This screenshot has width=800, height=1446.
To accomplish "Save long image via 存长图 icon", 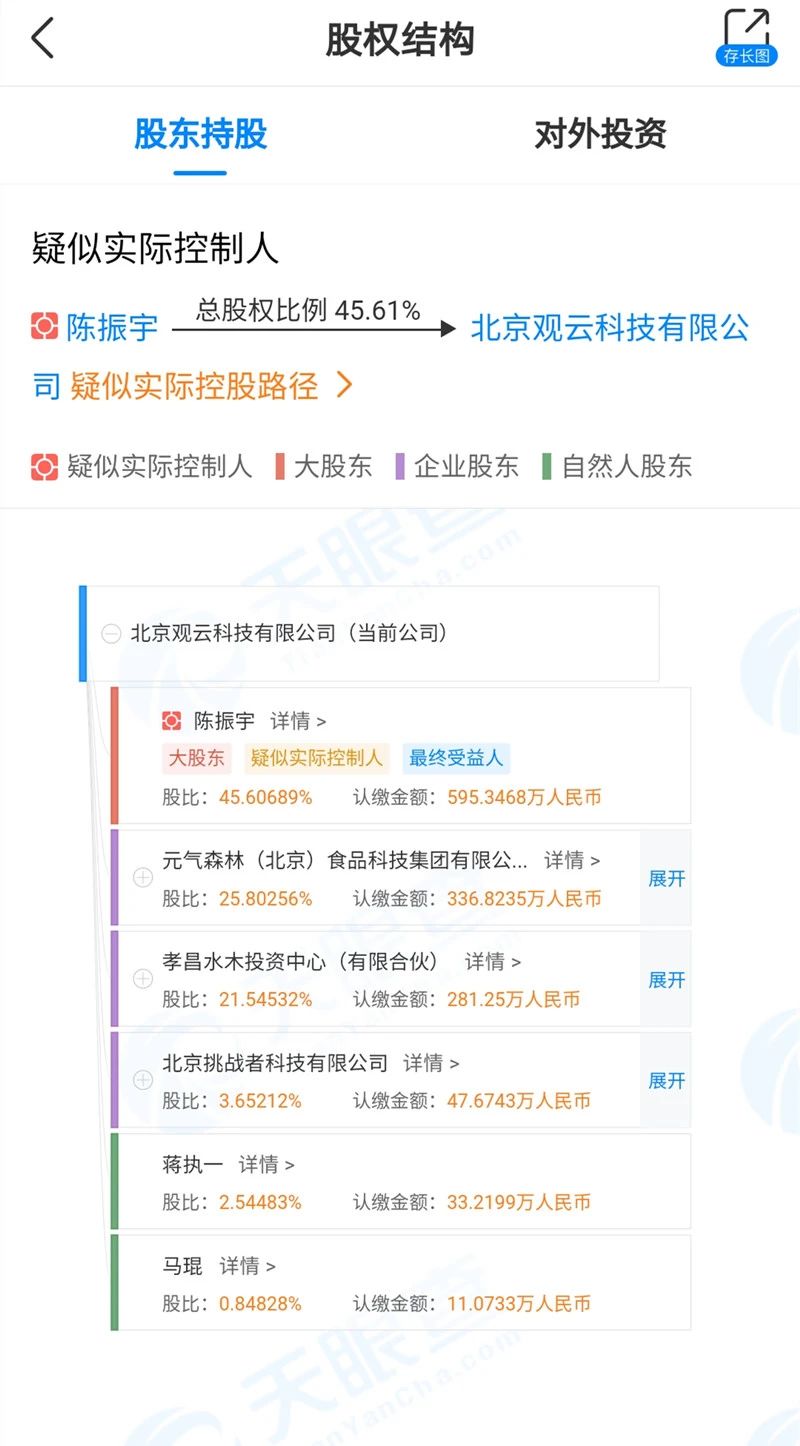I will (x=746, y=37).
